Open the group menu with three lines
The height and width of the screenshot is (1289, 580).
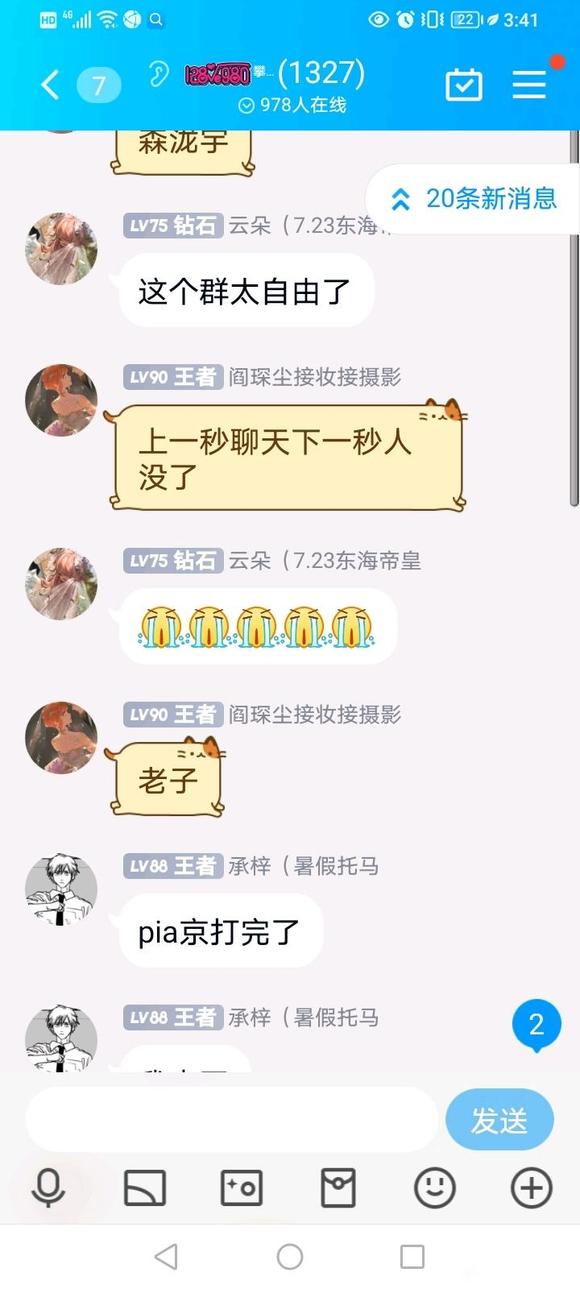point(530,85)
